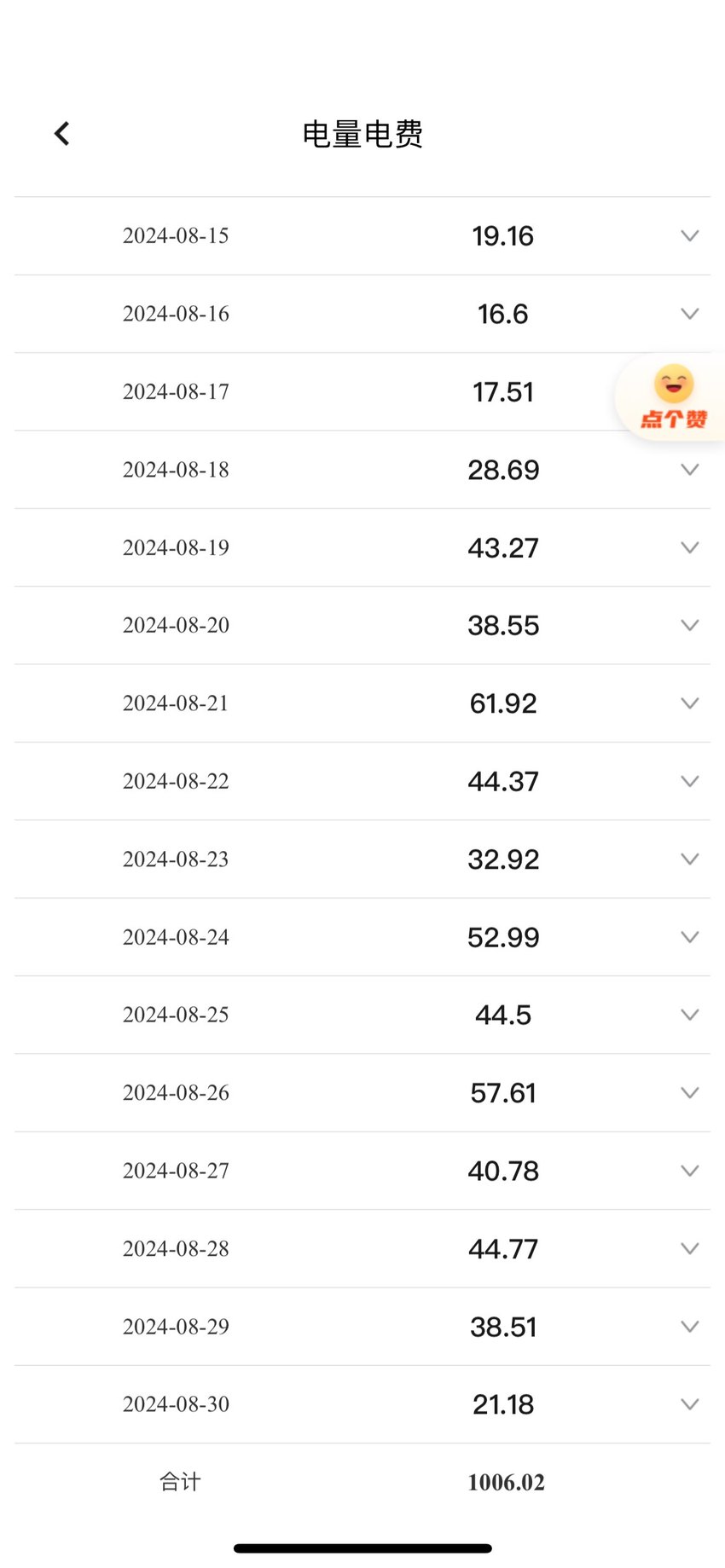
Task: Expand the 2024-08-30 chevron
Action: coord(690,1404)
